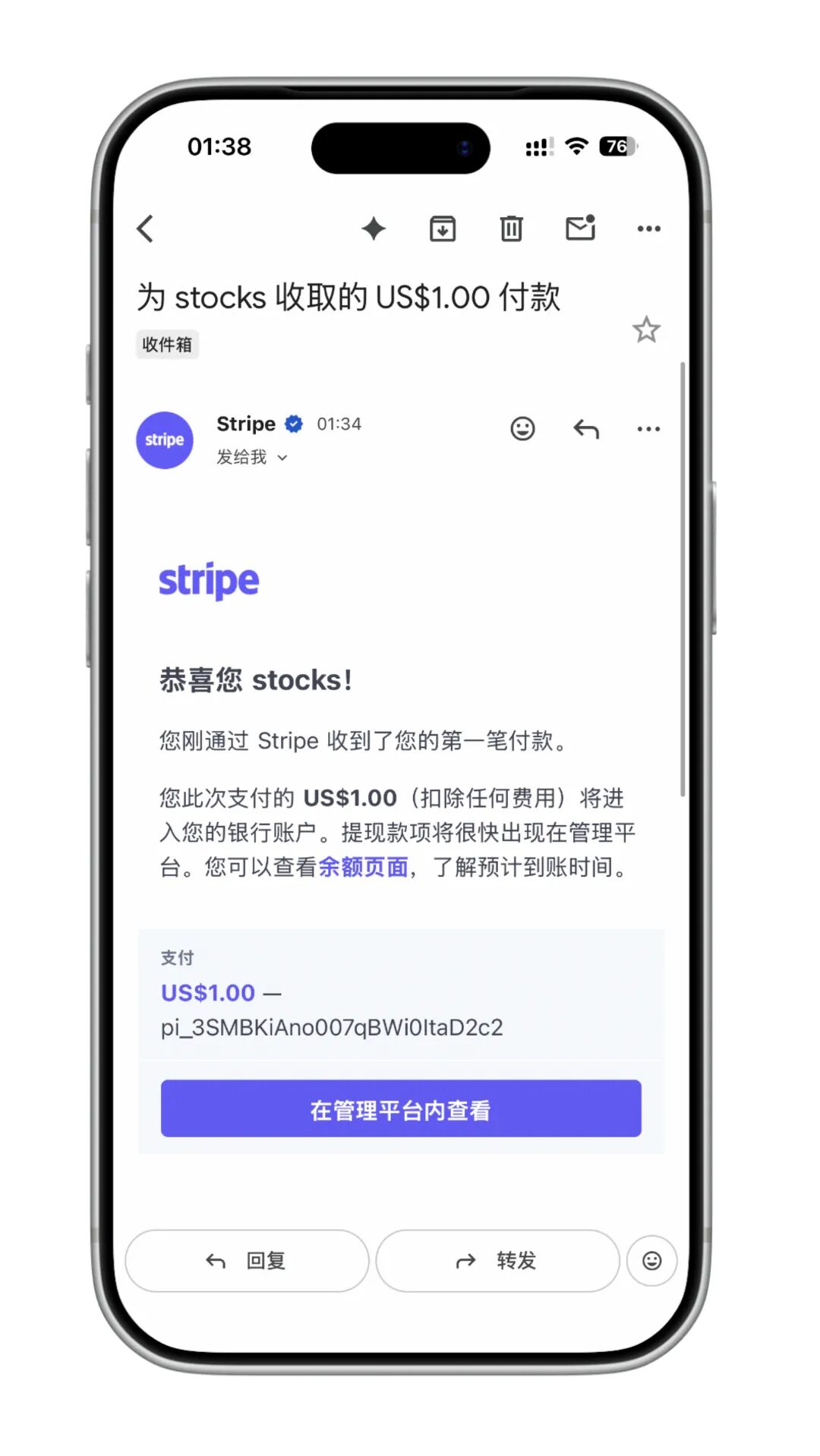The height and width of the screenshot is (1456, 820).
Task: Add emoji reaction beside sender name
Action: click(x=522, y=429)
